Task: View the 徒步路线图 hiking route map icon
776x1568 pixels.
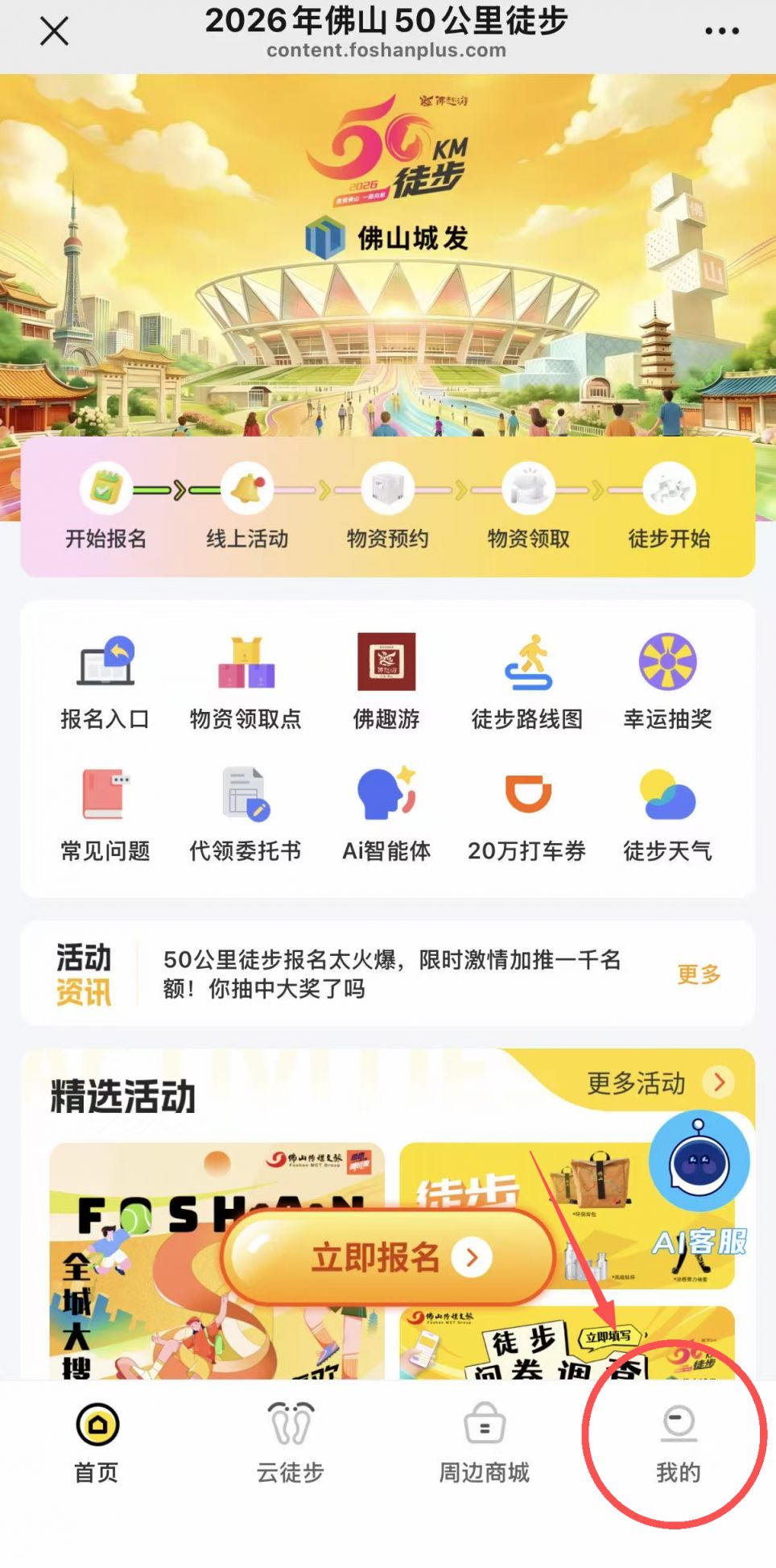Action: (528, 681)
